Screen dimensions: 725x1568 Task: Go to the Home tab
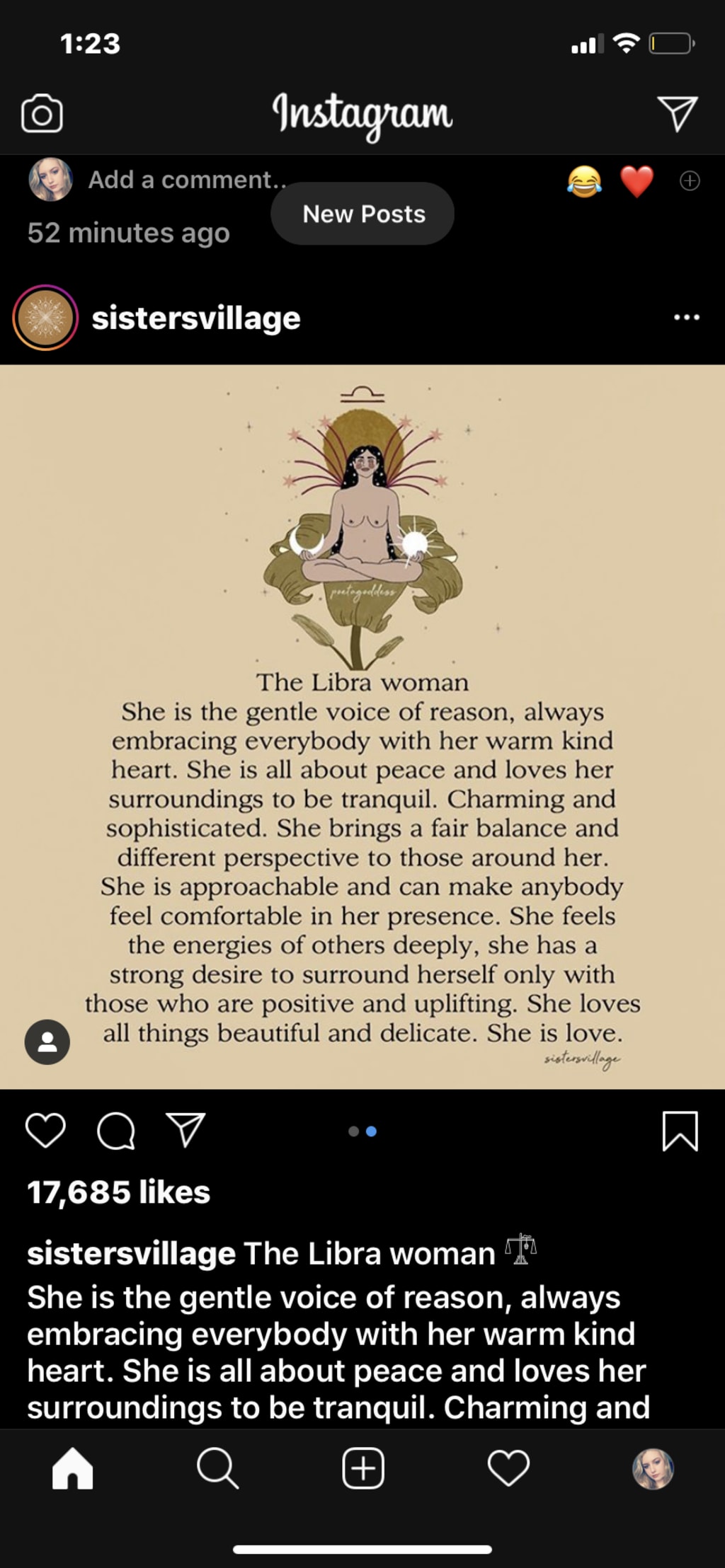tap(72, 1468)
